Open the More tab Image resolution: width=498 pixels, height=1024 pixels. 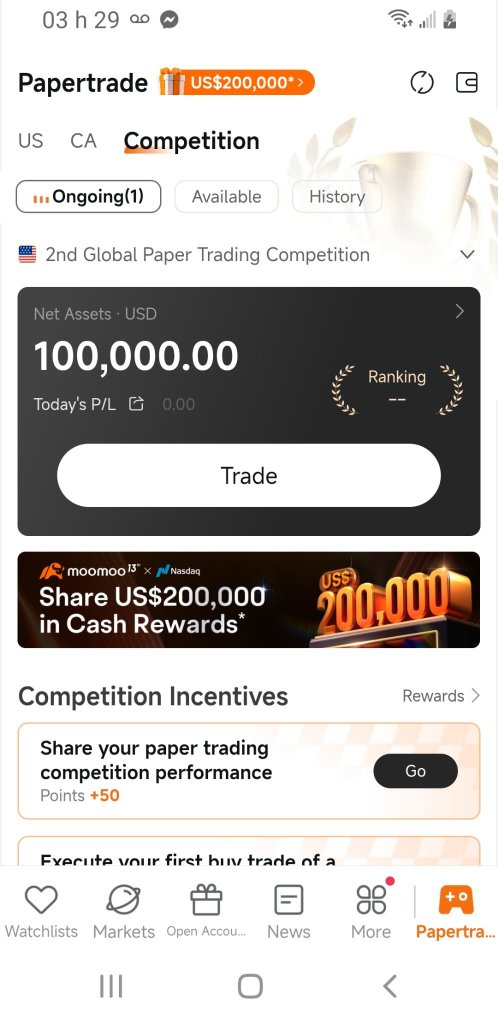[x=371, y=912]
